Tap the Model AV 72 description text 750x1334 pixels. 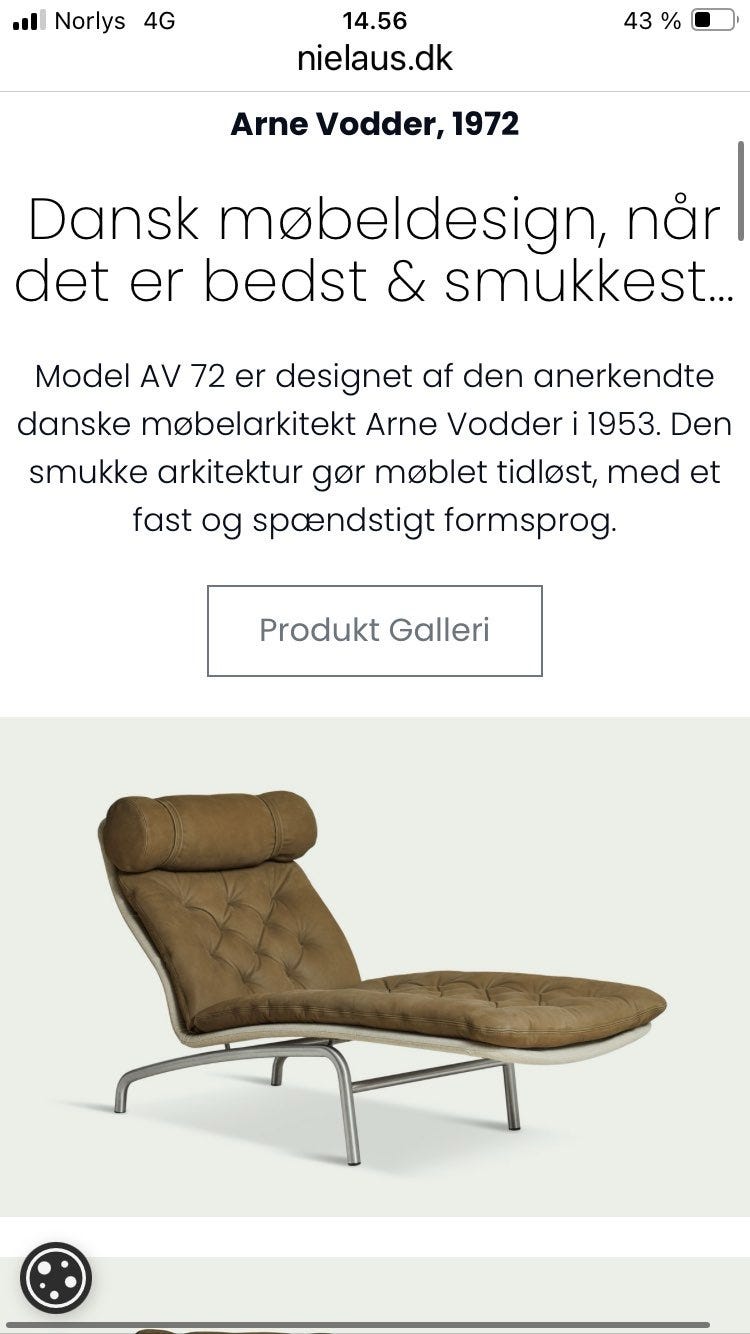point(374,448)
